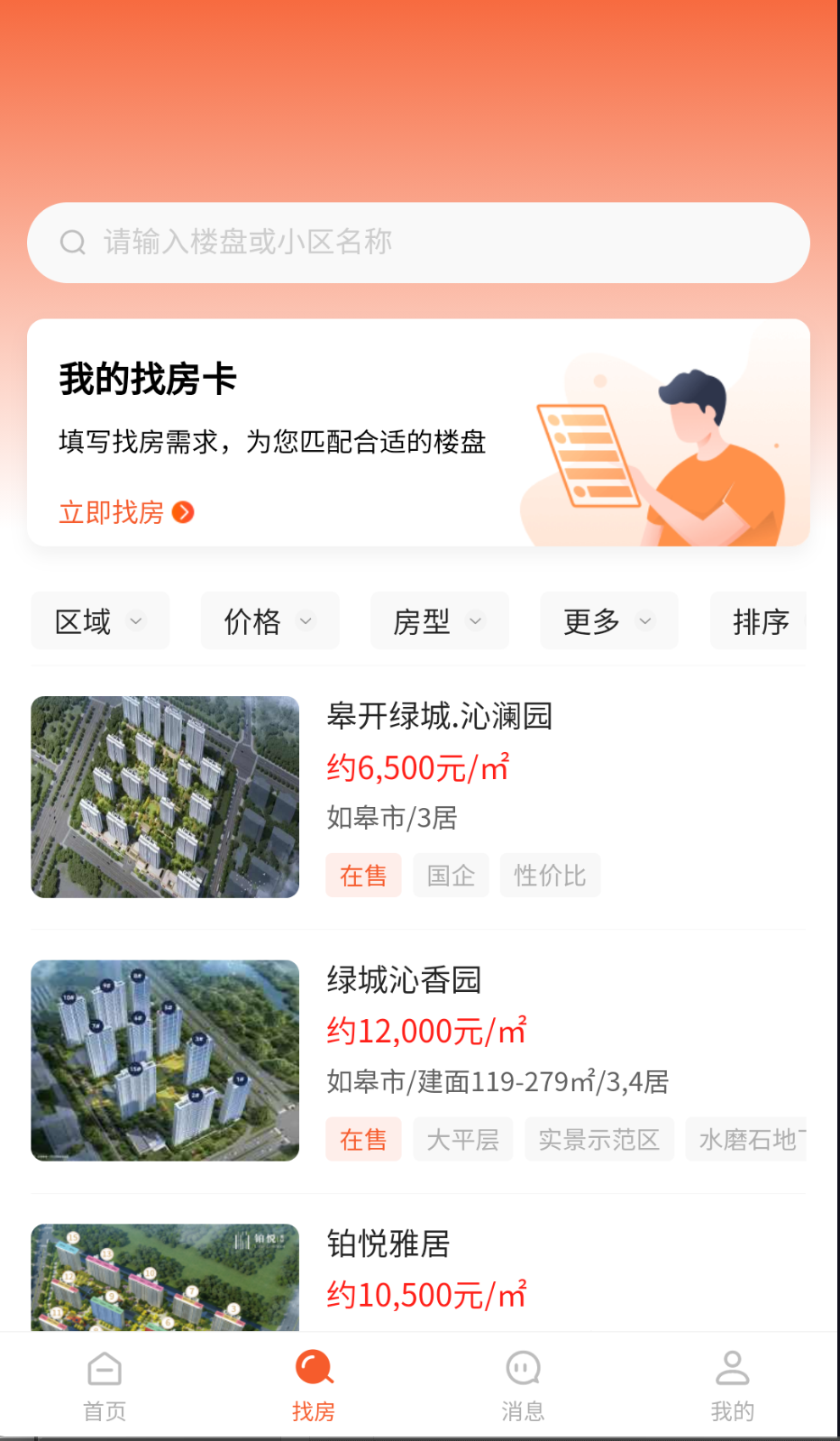Select the 找房 magnifier icon in bottom bar

[313, 1365]
